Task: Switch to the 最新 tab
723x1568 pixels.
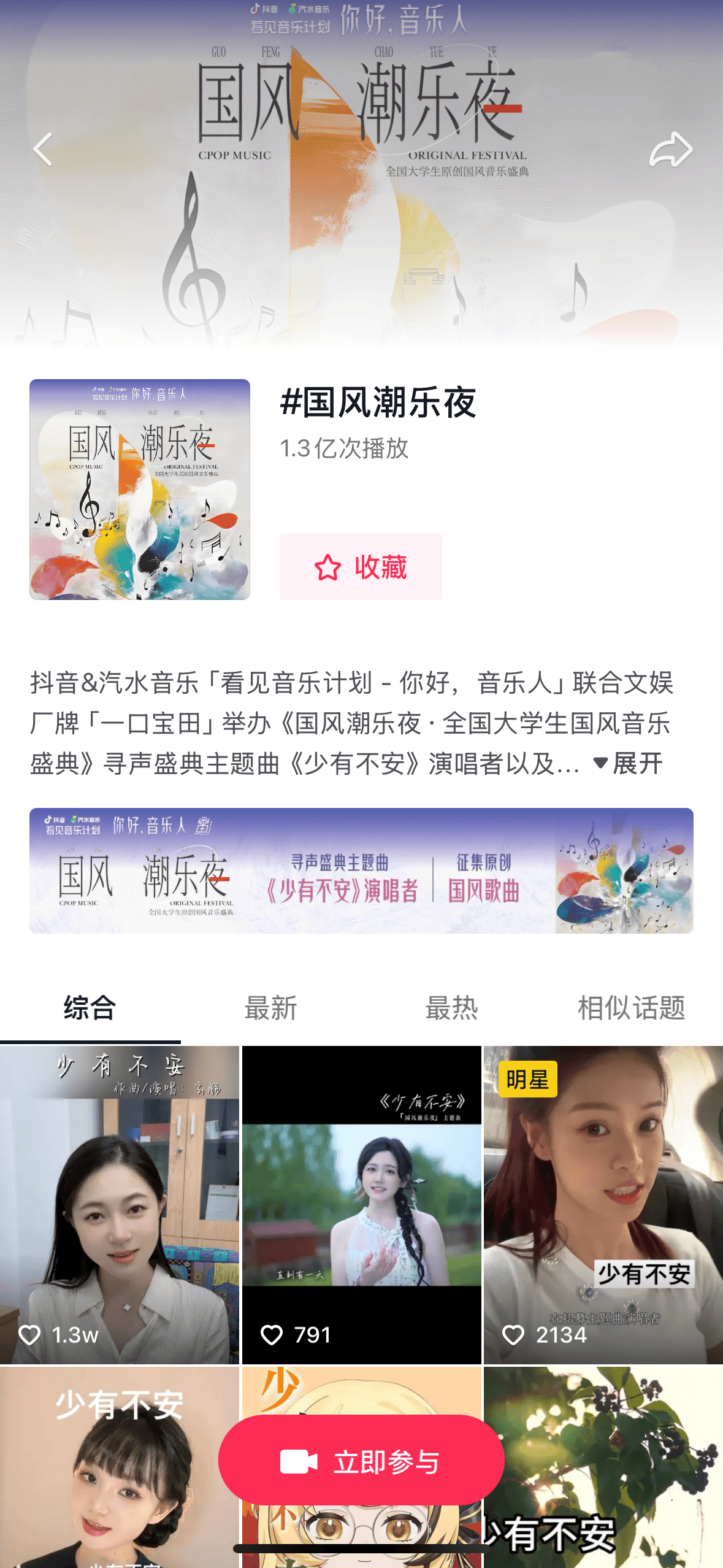Action: pos(271,1008)
